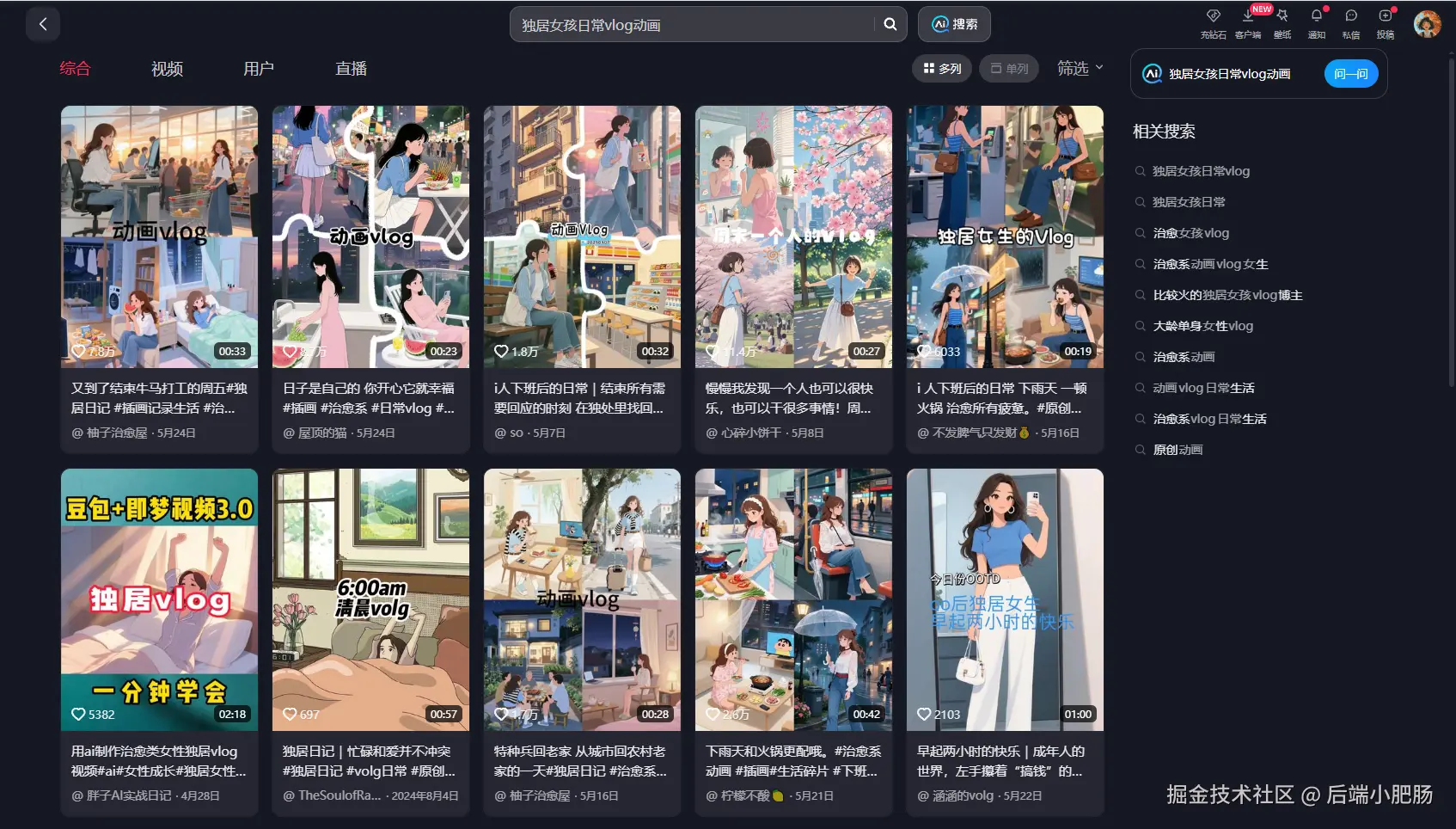Viewport: 1456px width, 829px height.
Task: Switch to the 视频 tab
Action: (x=167, y=69)
